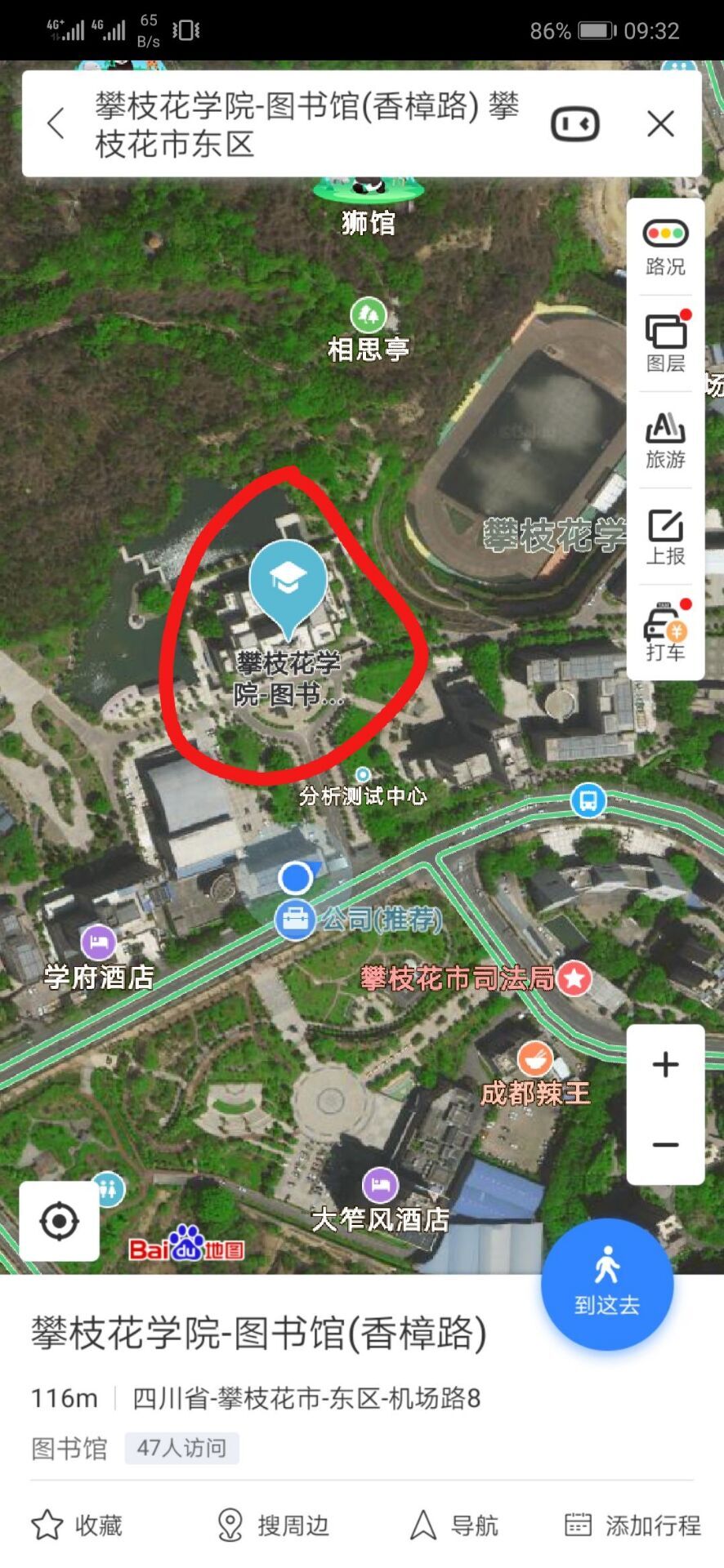The height and width of the screenshot is (1568, 724).
Task: Start 导航 navigation to the library
Action: click(x=454, y=1525)
